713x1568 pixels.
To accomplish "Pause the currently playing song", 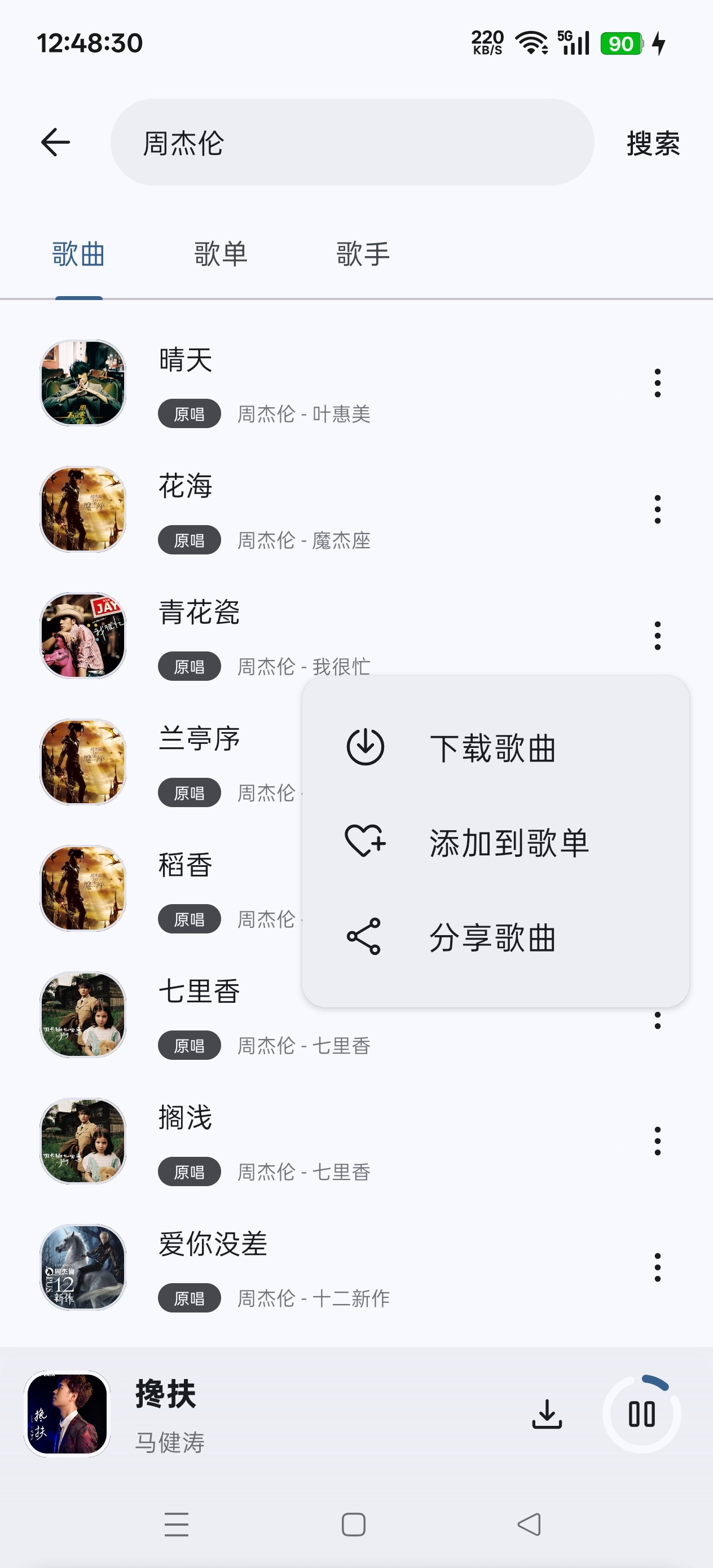I will 641,1413.
